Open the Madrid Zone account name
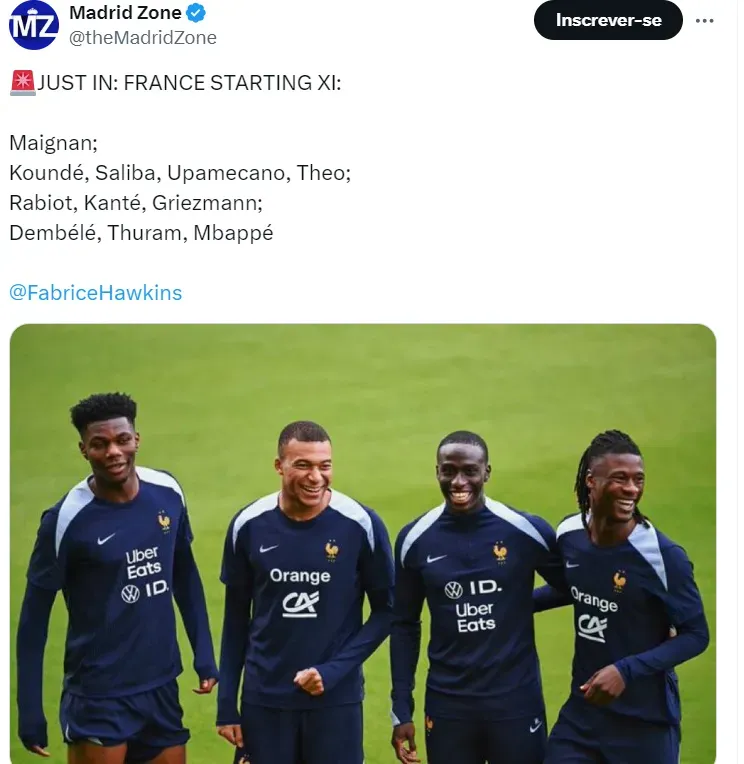The height and width of the screenshot is (764, 744). [x=125, y=13]
